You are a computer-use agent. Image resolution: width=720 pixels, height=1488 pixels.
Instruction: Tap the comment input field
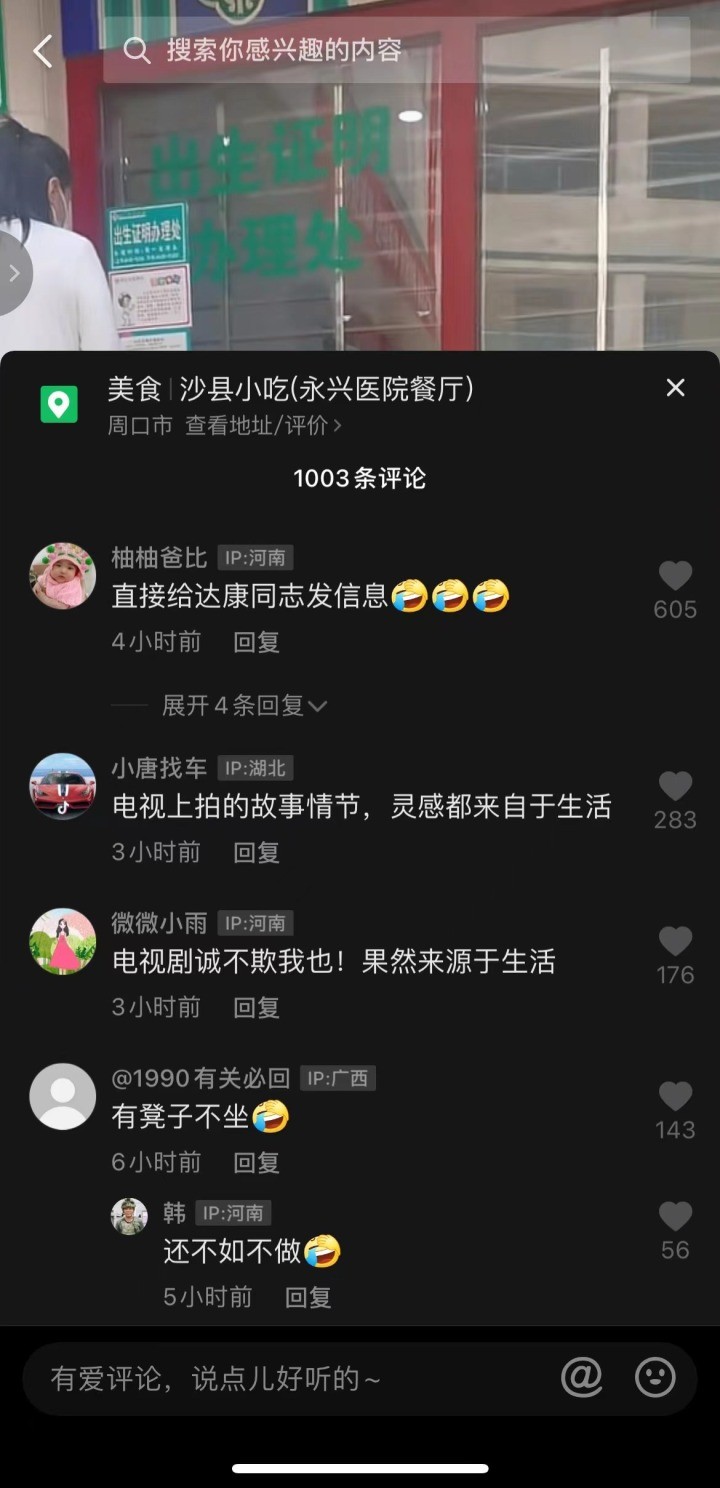(x=290, y=1379)
